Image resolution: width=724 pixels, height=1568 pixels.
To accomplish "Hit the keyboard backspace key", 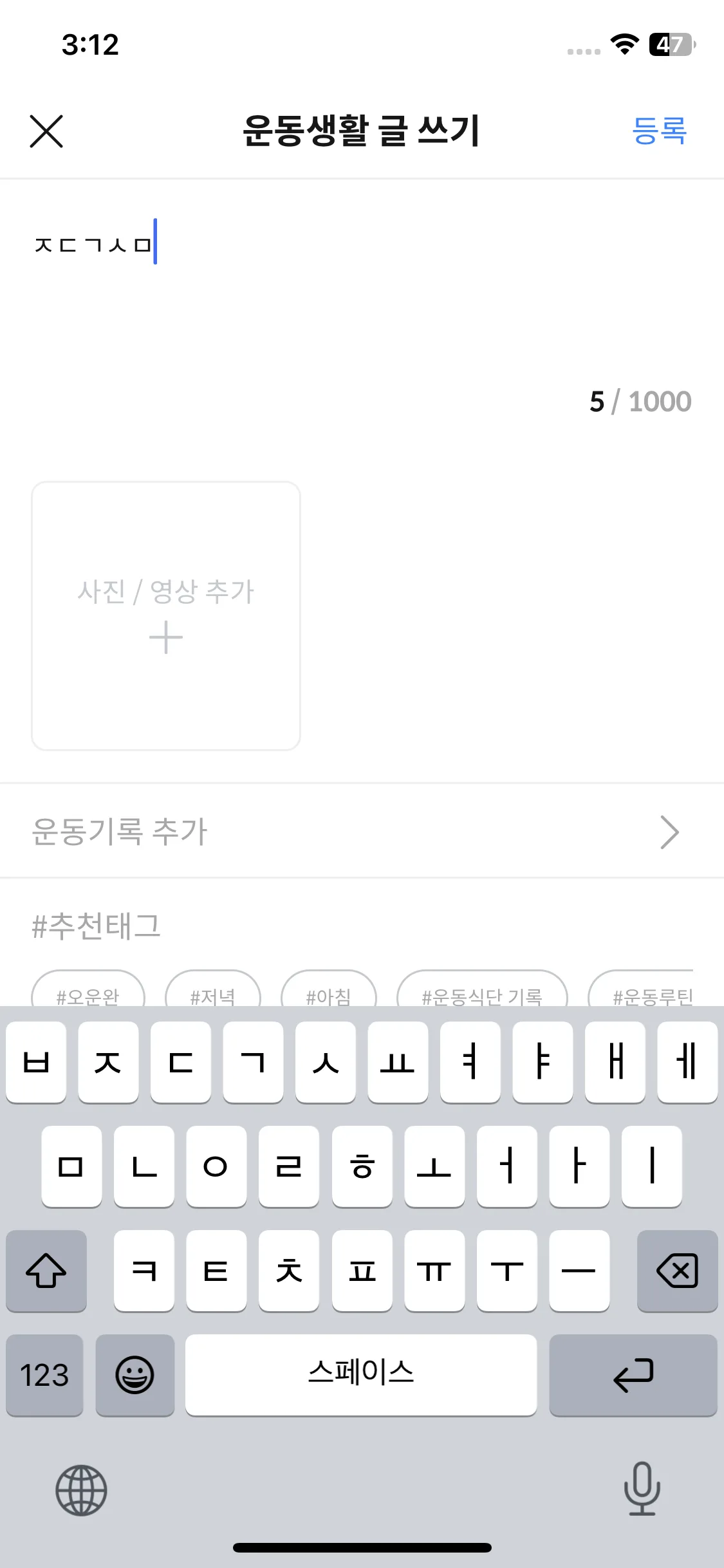I will click(x=677, y=1271).
